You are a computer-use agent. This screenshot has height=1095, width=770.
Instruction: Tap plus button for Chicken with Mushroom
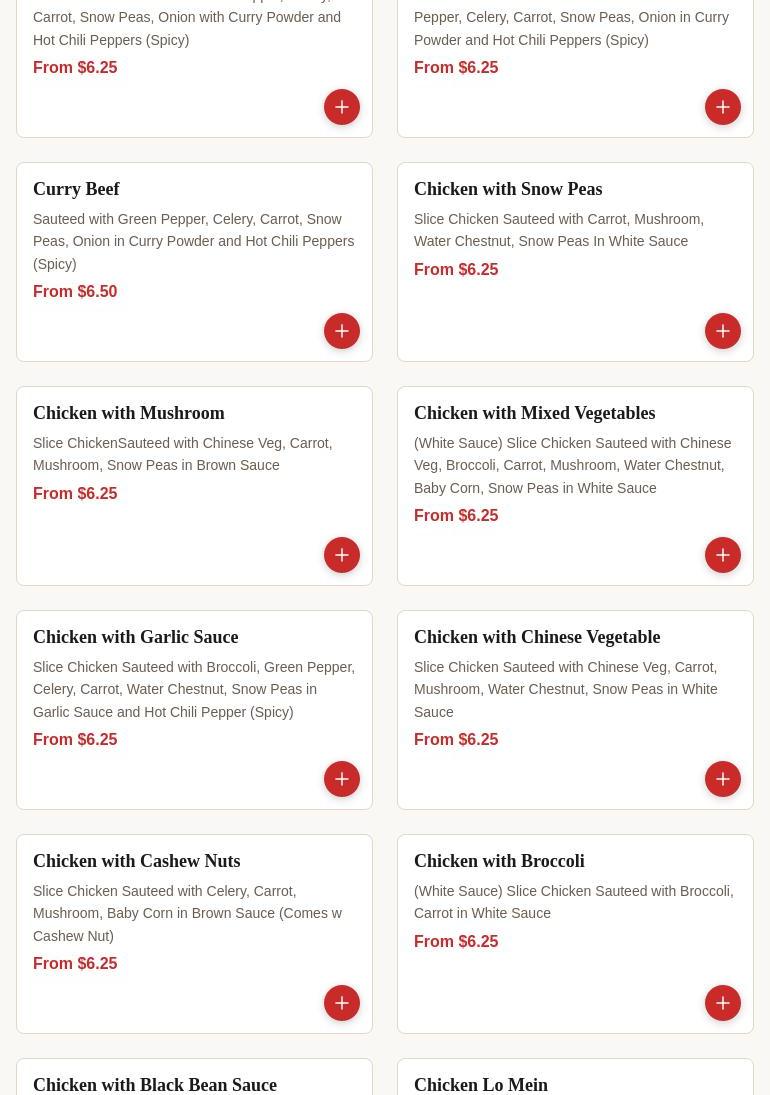pos(342,555)
